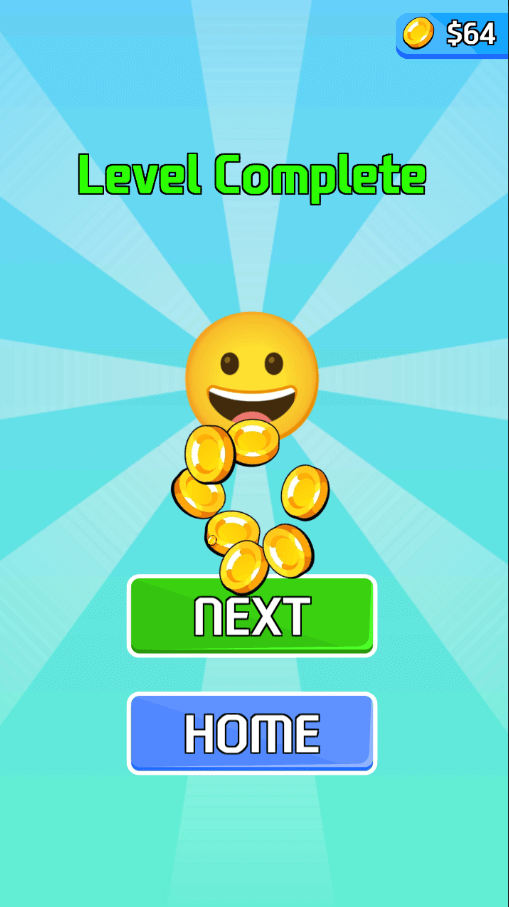Viewport: 509px width, 907px height.
Task: Continue to the next level
Action: [252, 616]
